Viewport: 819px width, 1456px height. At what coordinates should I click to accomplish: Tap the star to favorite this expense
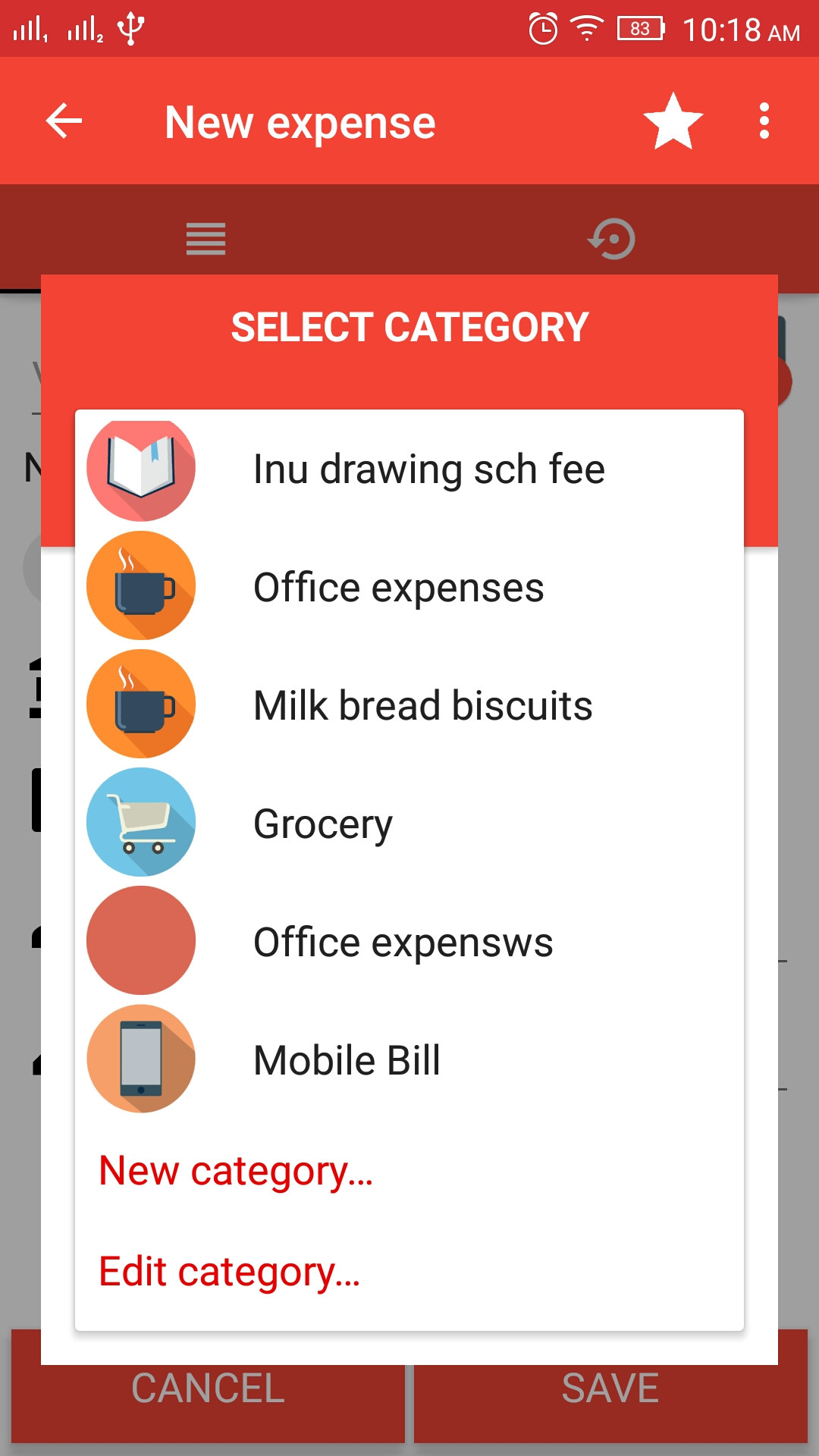pos(670,121)
